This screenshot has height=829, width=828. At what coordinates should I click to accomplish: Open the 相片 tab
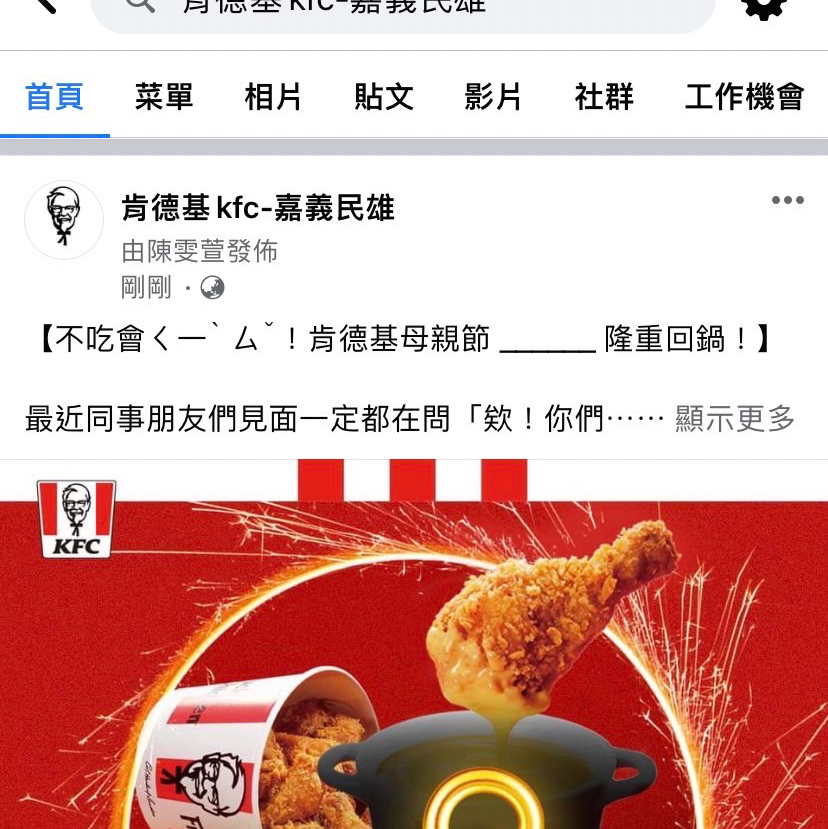[273, 97]
